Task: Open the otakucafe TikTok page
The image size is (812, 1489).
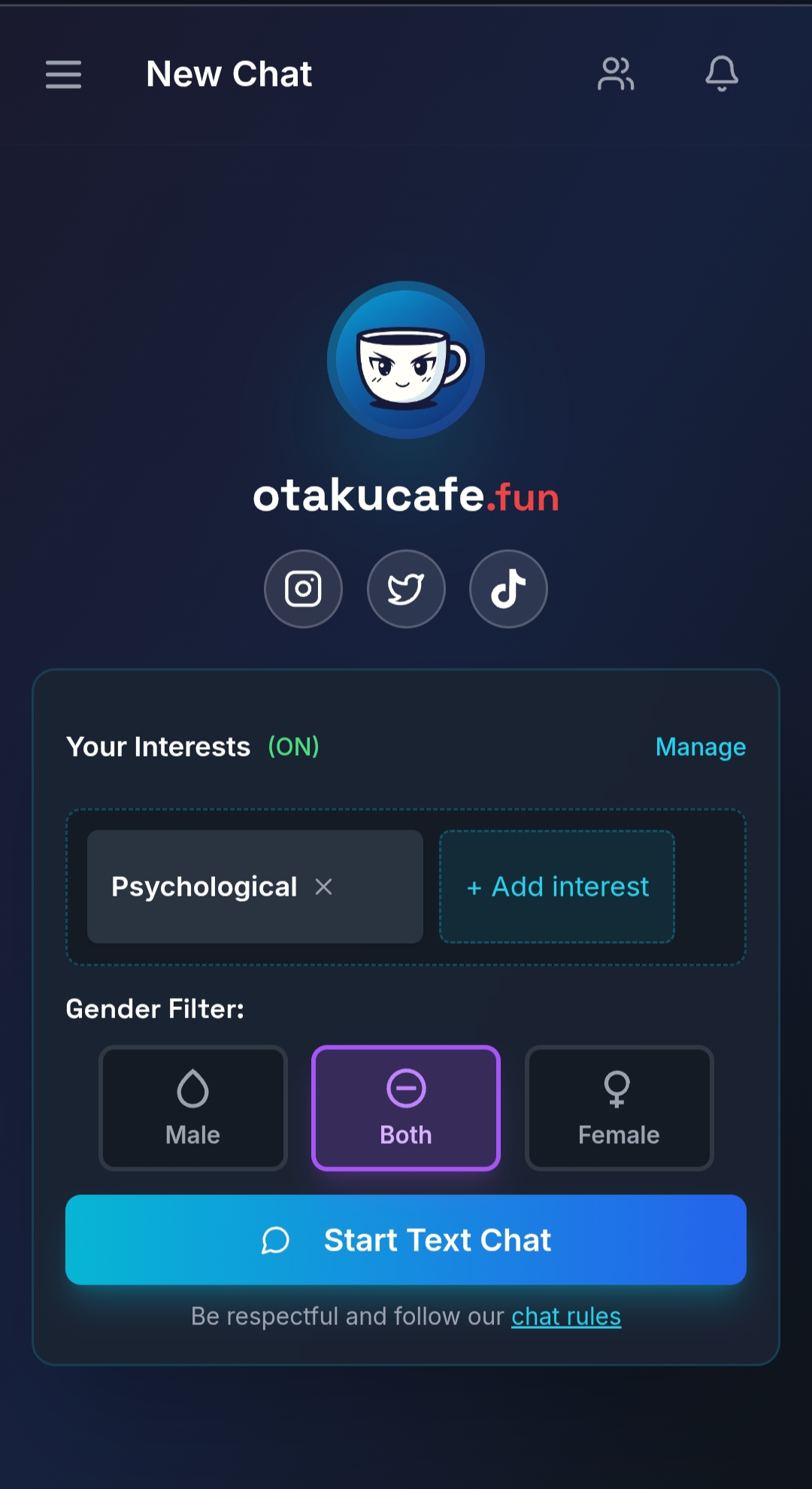Action: pyautogui.click(x=507, y=589)
